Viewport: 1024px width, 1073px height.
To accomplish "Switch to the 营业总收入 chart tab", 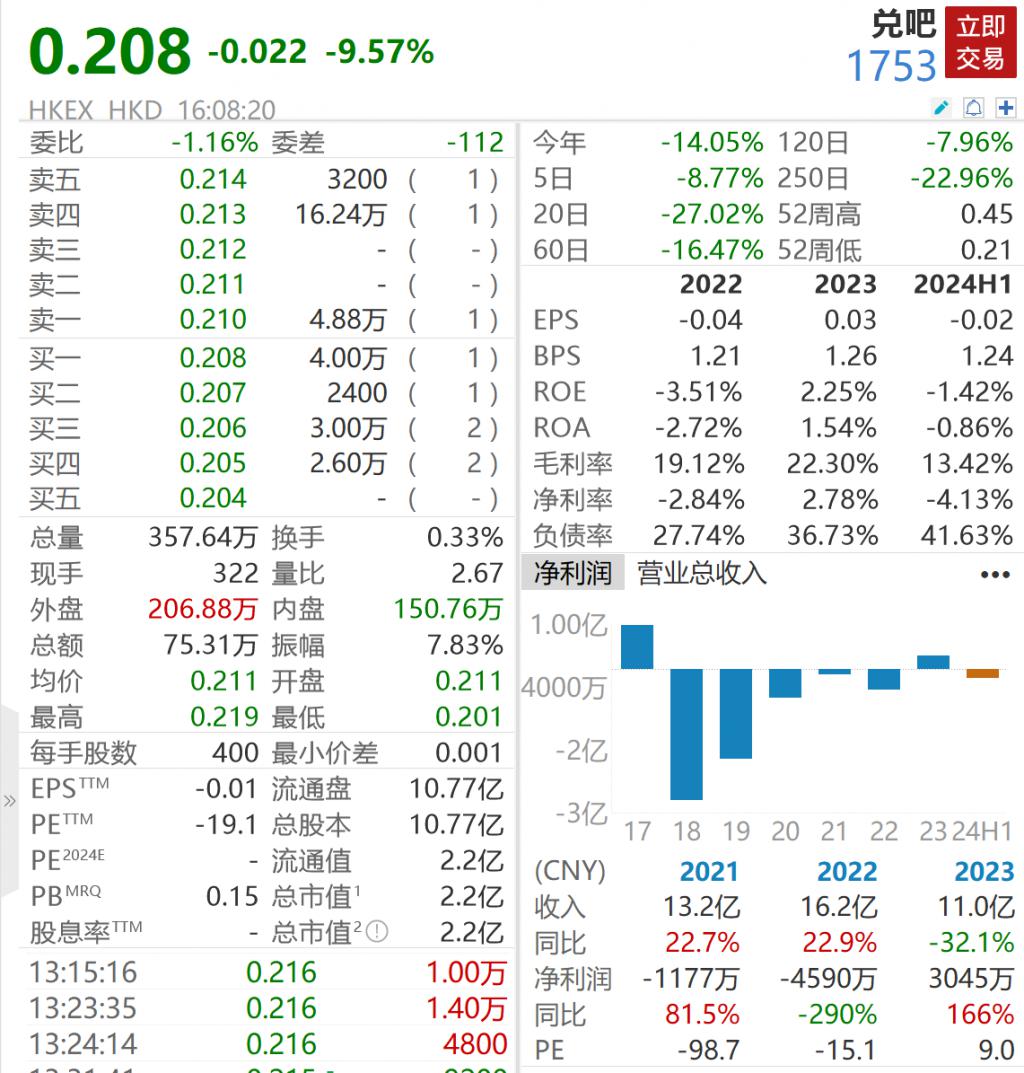I will (702, 573).
